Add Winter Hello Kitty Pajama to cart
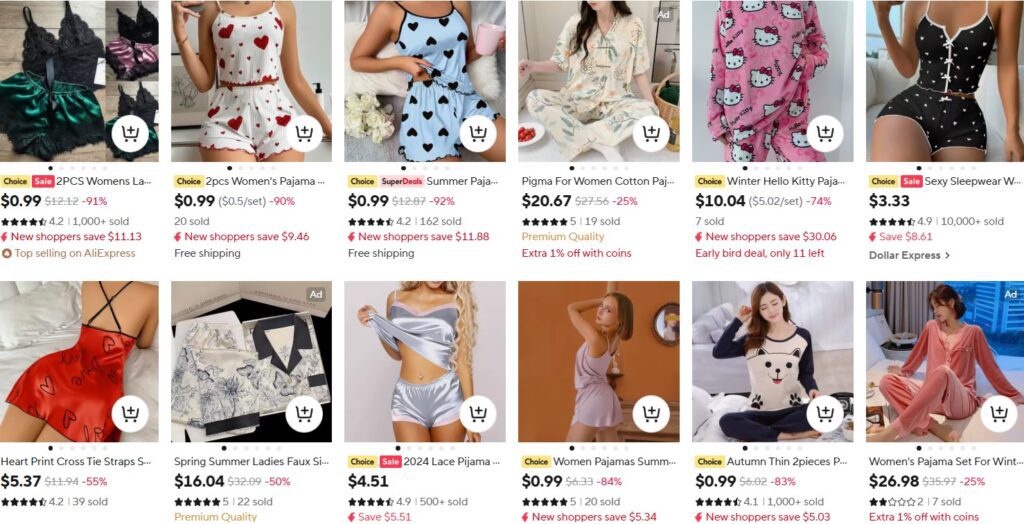 point(824,133)
